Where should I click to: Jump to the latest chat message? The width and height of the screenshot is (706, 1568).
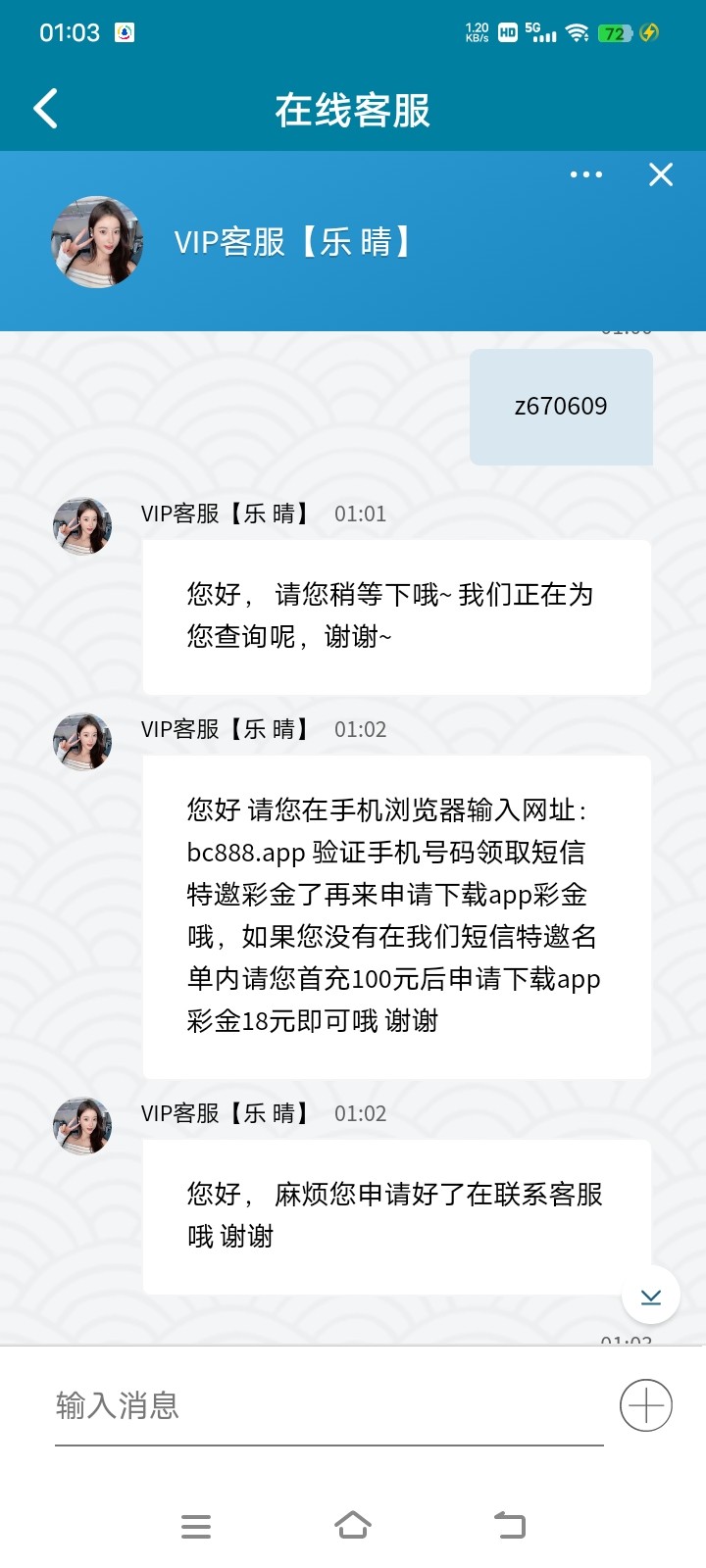point(651,1297)
